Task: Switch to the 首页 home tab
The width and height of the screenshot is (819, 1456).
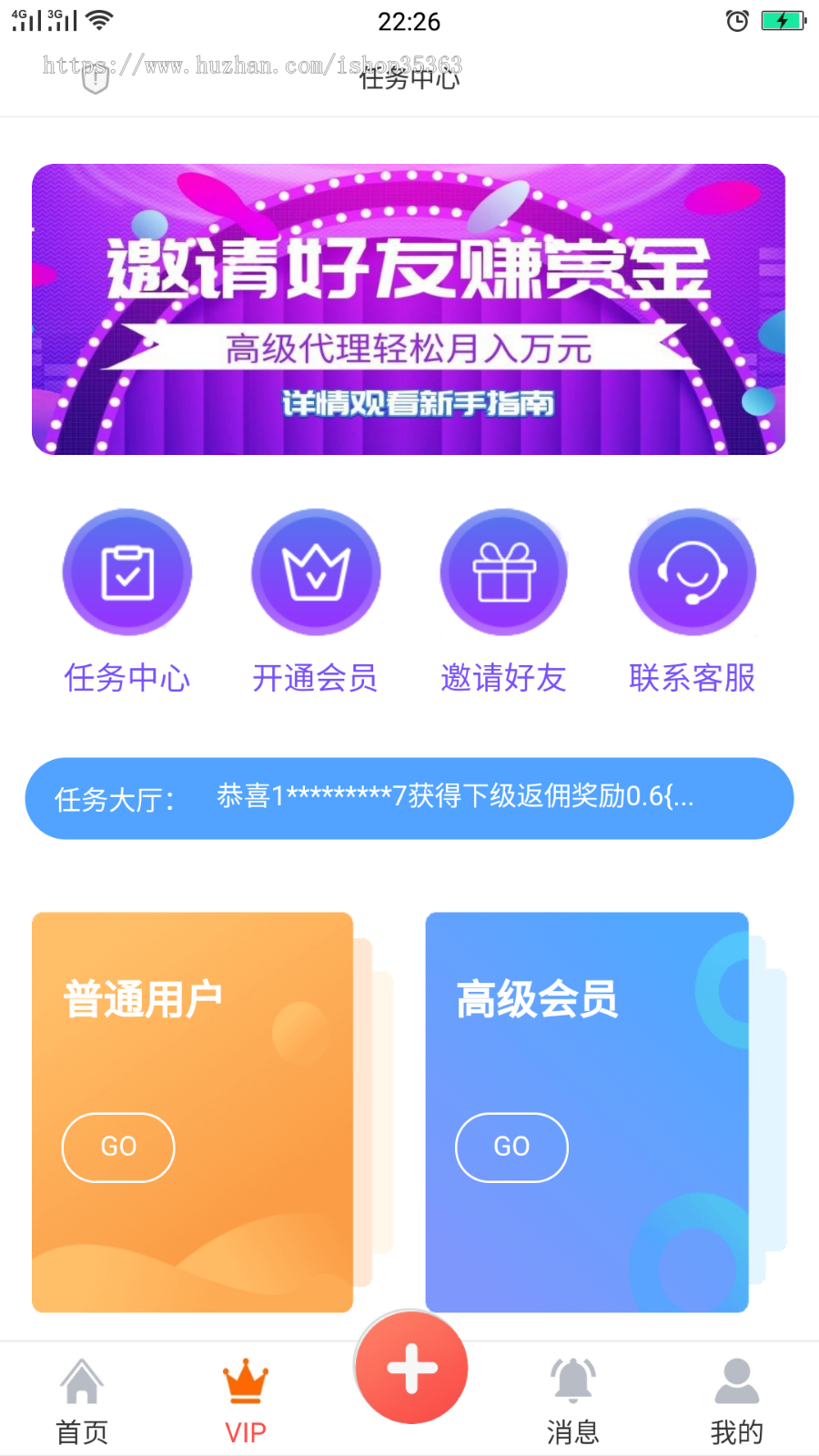Action: pyautogui.click(x=82, y=1401)
